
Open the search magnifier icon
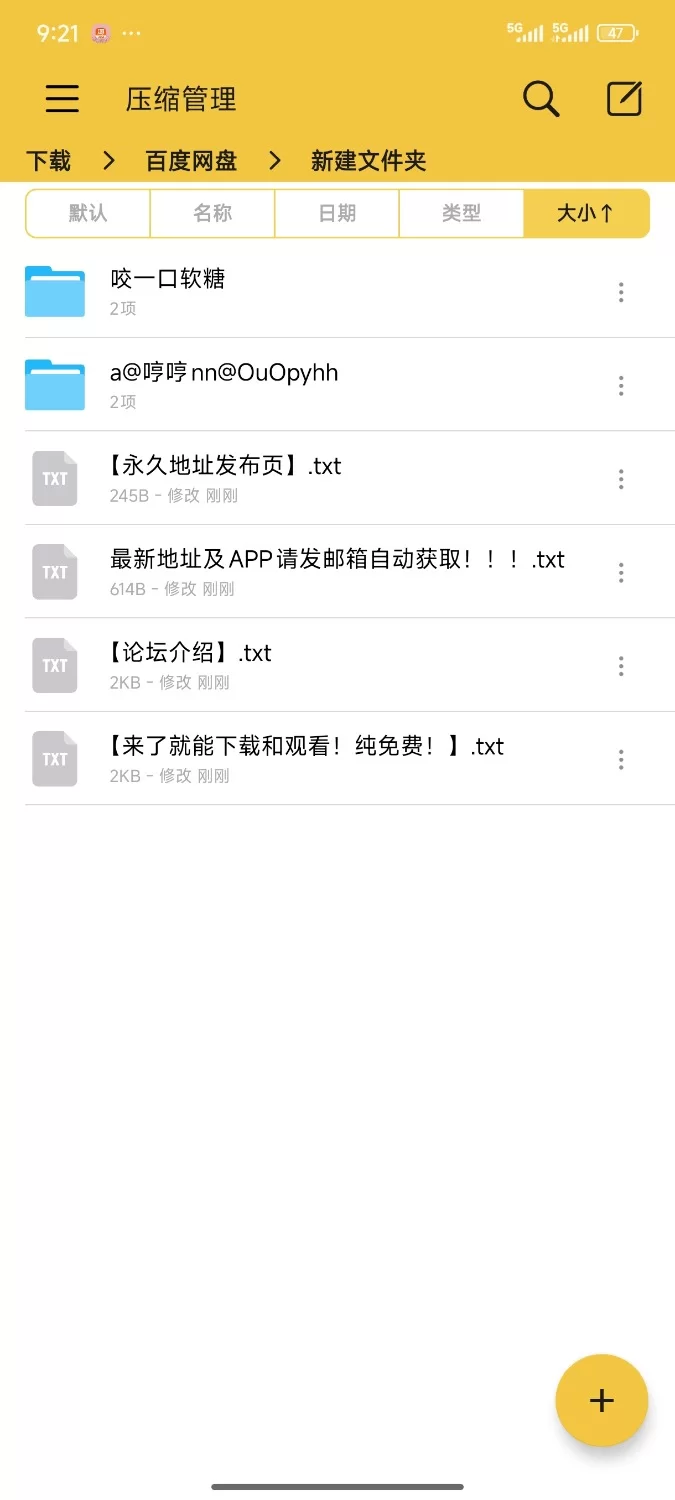pos(541,99)
